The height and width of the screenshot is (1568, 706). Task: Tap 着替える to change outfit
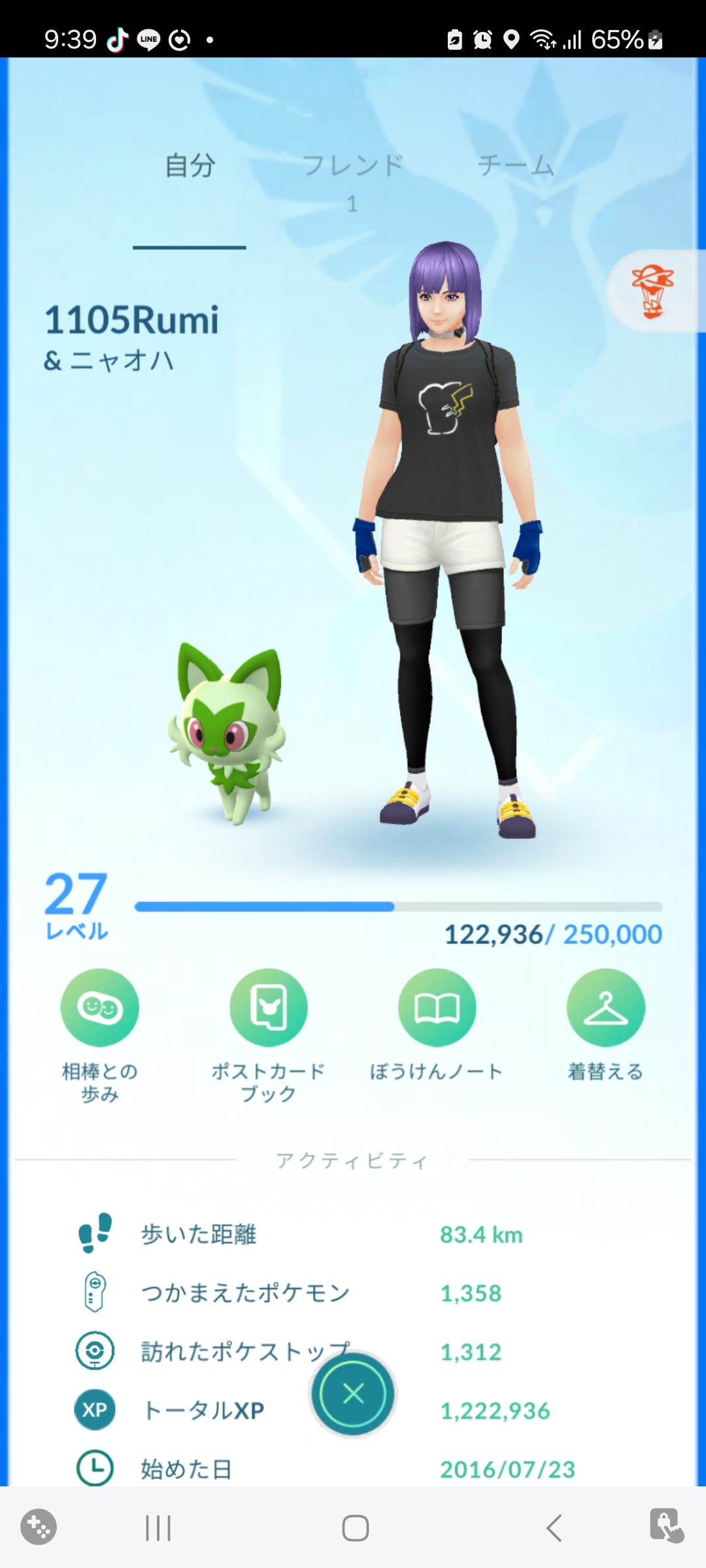click(605, 1008)
